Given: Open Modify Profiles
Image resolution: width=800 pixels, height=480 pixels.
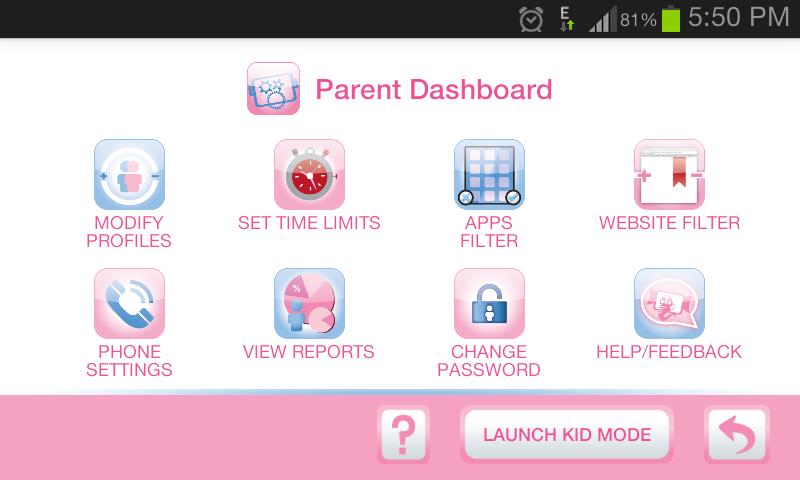Looking at the screenshot, I should pyautogui.click(x=129, y=175).
